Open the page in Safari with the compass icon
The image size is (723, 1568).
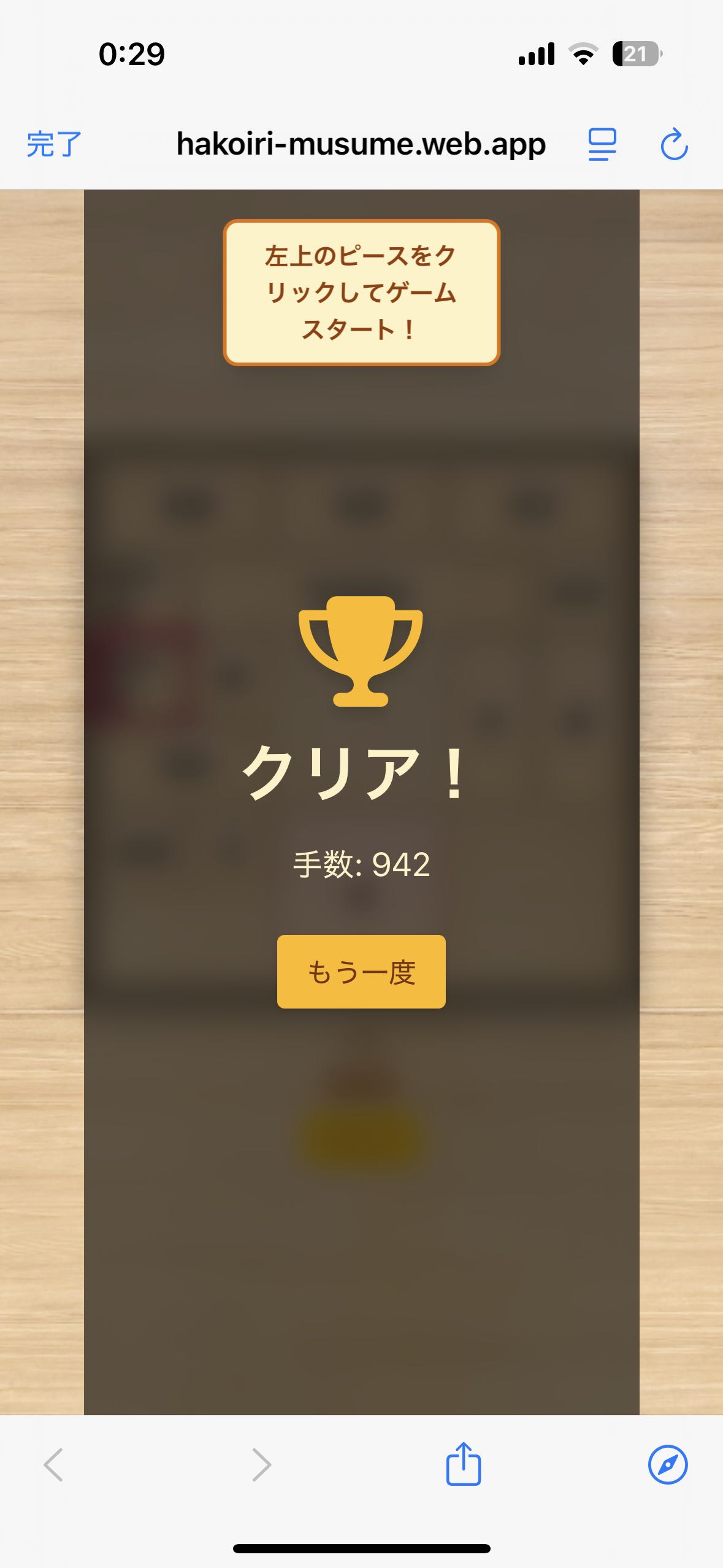[x=668, y=1465]
